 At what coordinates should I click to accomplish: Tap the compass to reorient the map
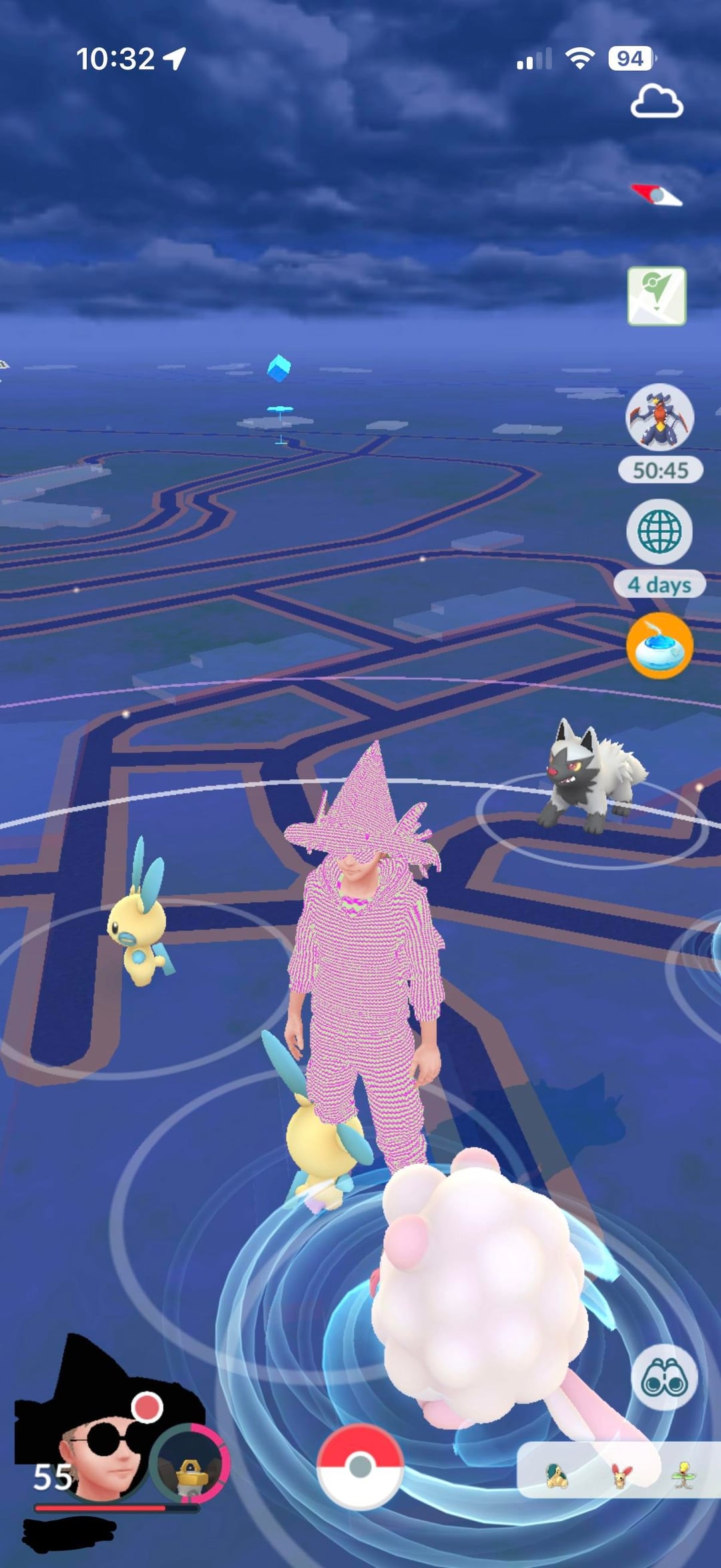657,195
